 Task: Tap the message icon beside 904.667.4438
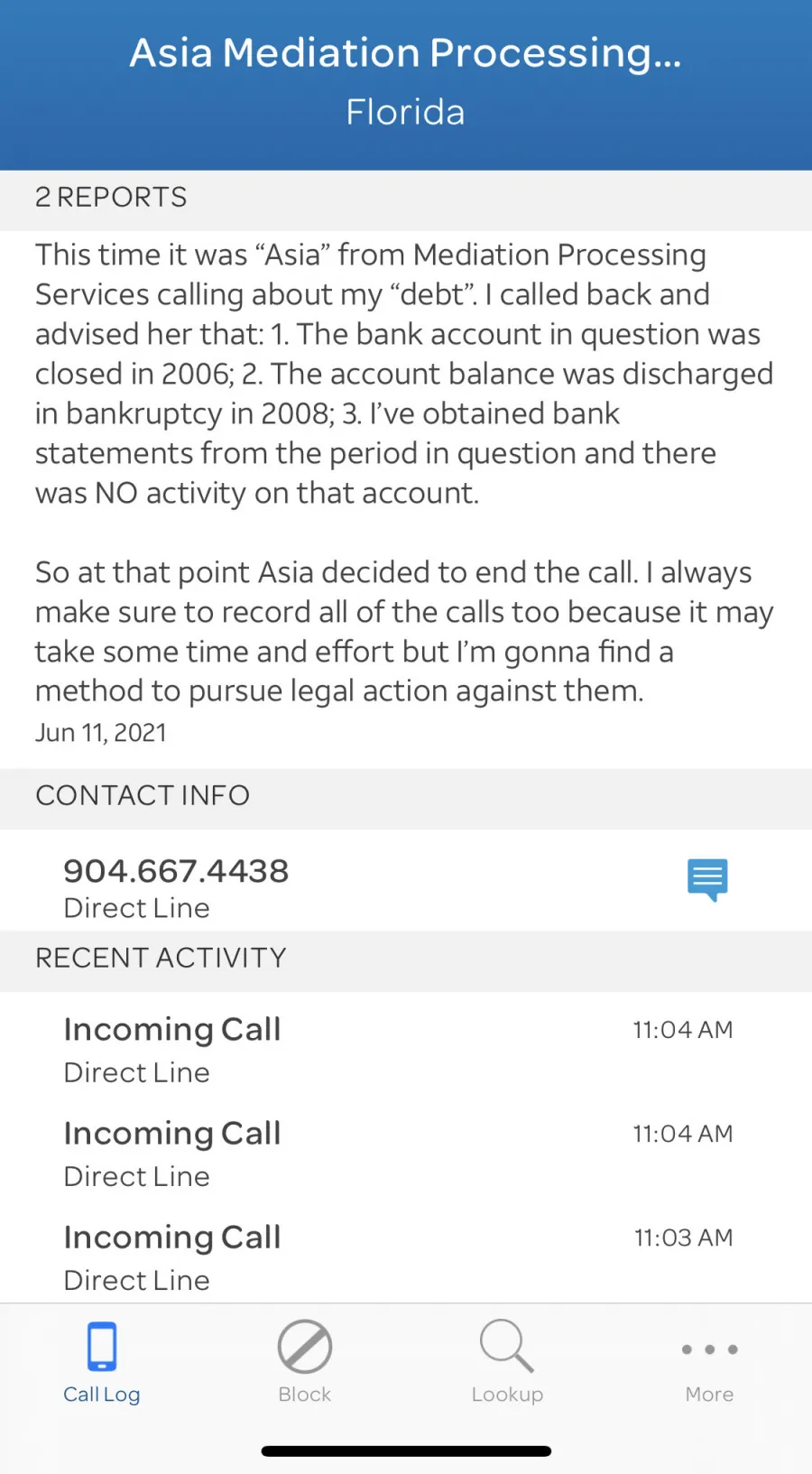coord(707,880)
